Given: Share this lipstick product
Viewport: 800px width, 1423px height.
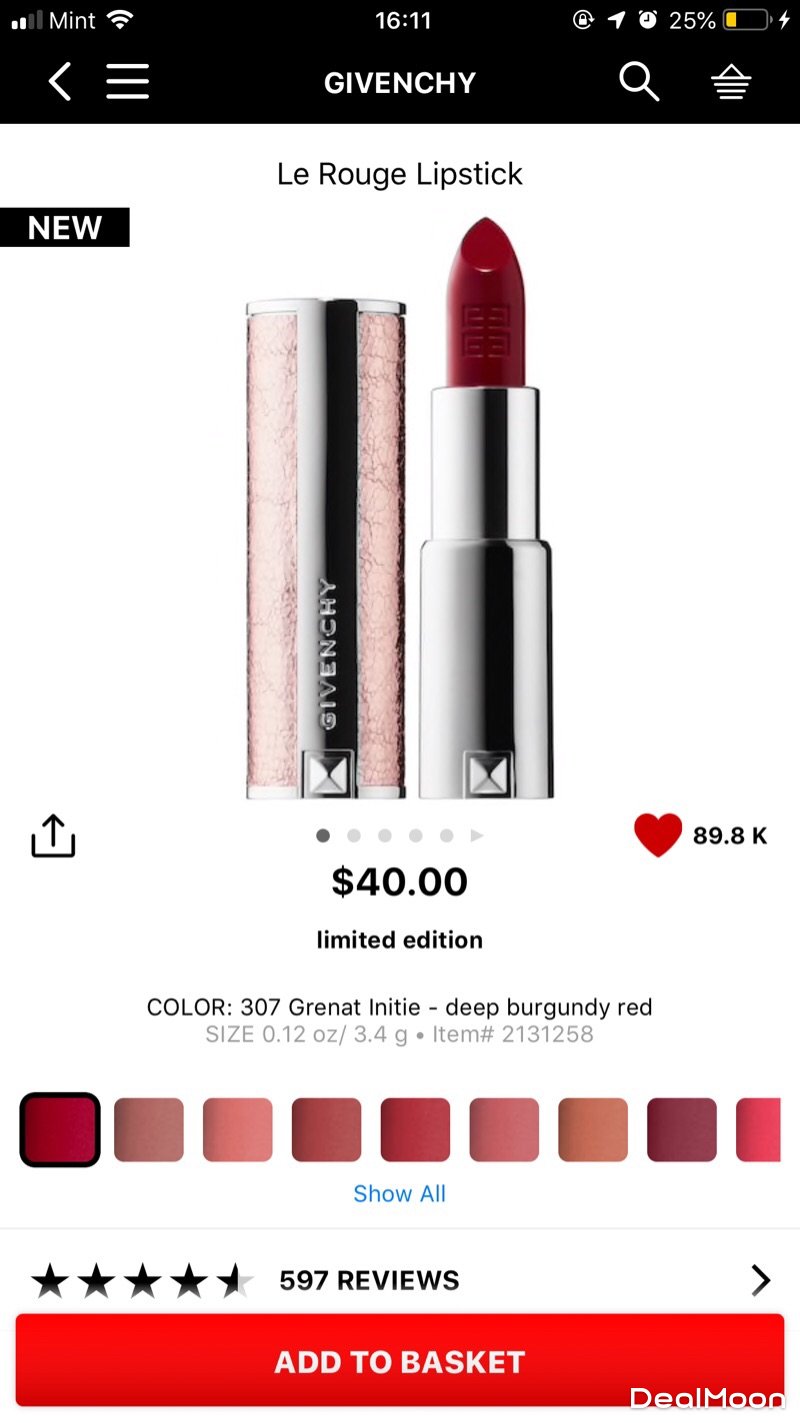Looking at the screenshot, I should pos(53,835).
